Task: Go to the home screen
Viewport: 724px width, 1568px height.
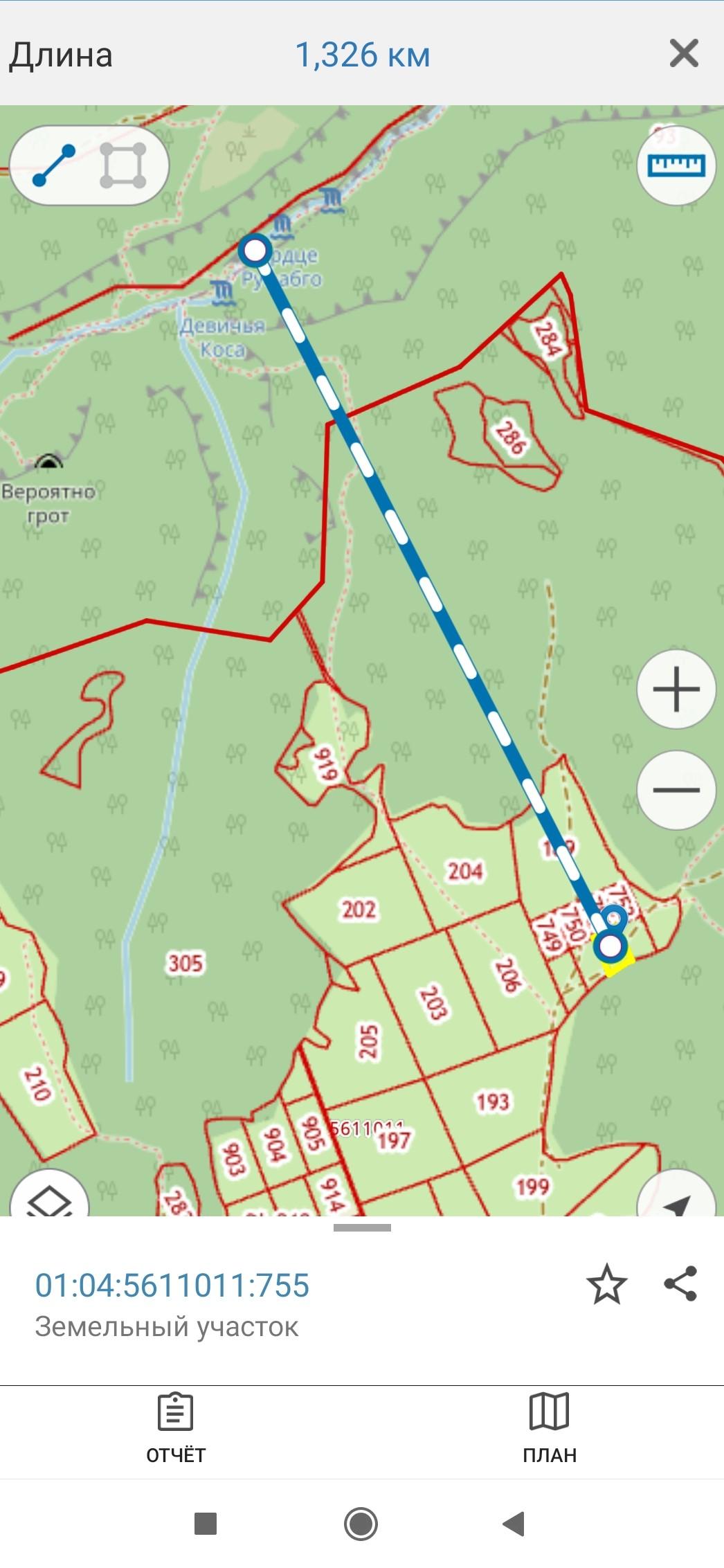Action: (361, 1523)
